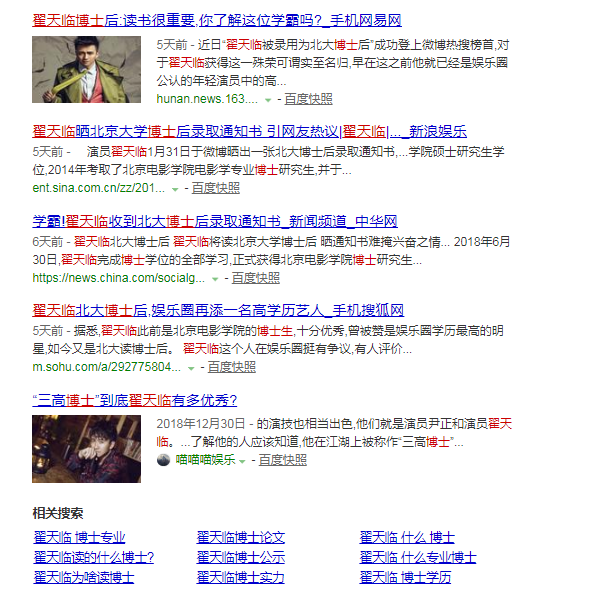Open the thumbnail of the 三高博士 result

86,449
